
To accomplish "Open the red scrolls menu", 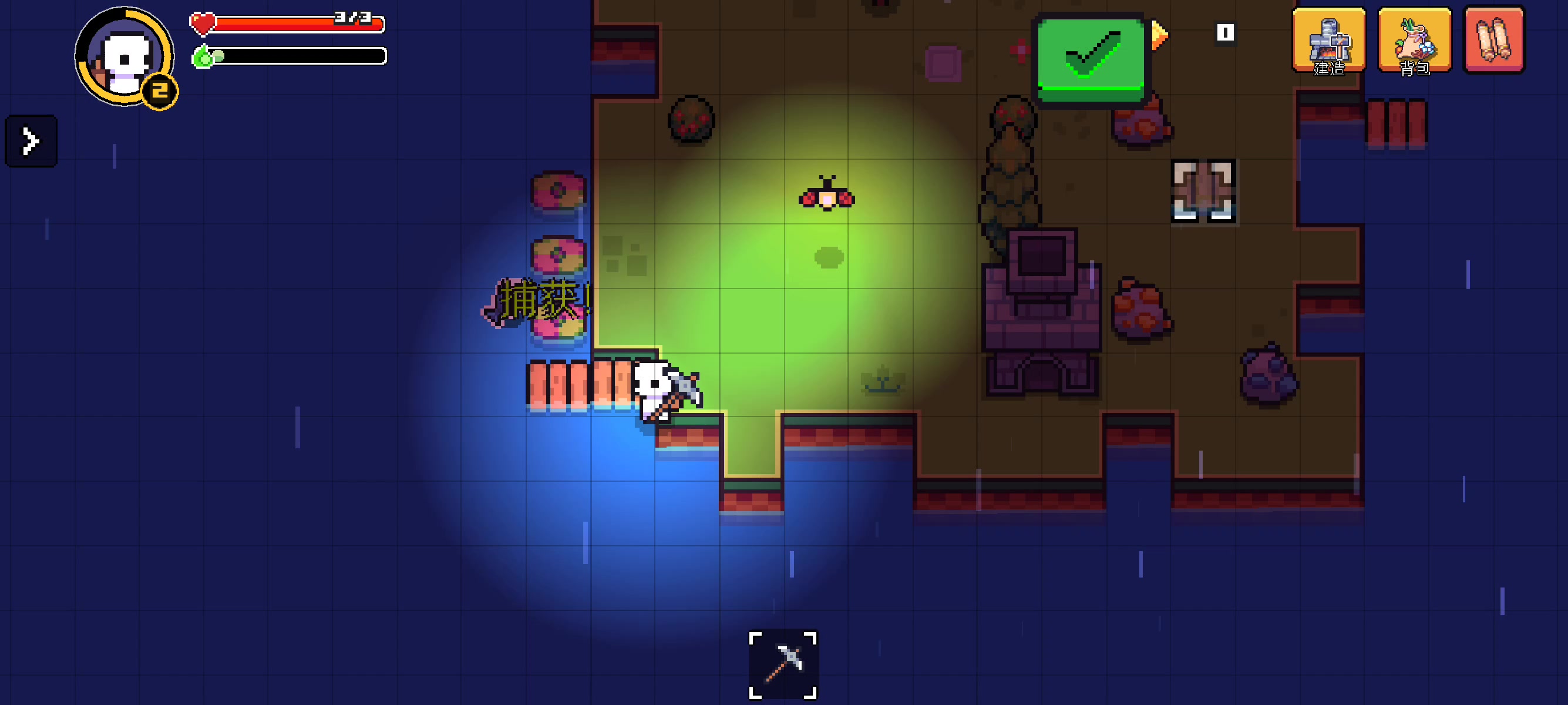I will pos(1493,40).
